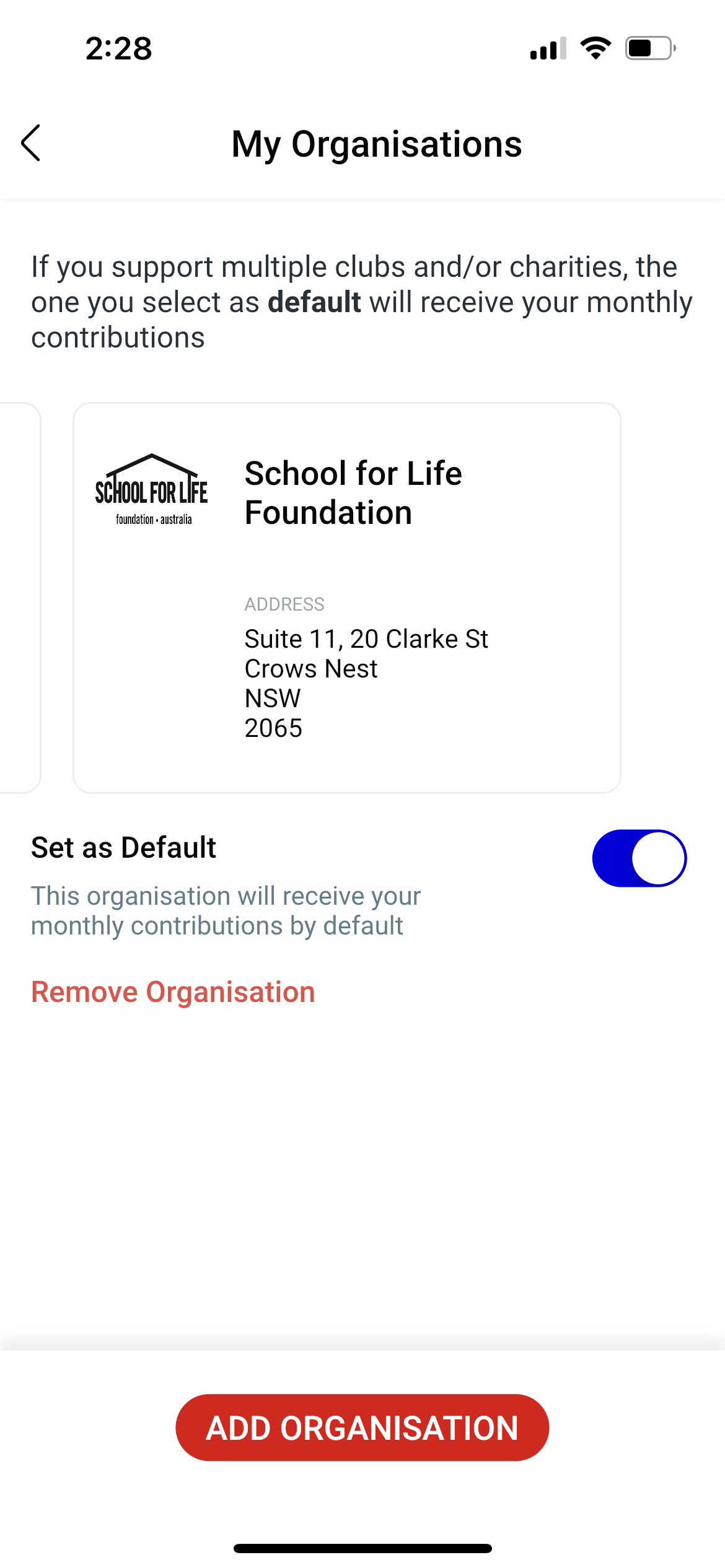Screen dimensions: 725x1568
Task: Select the School for Life Foundation card
Action: [347, 598]
